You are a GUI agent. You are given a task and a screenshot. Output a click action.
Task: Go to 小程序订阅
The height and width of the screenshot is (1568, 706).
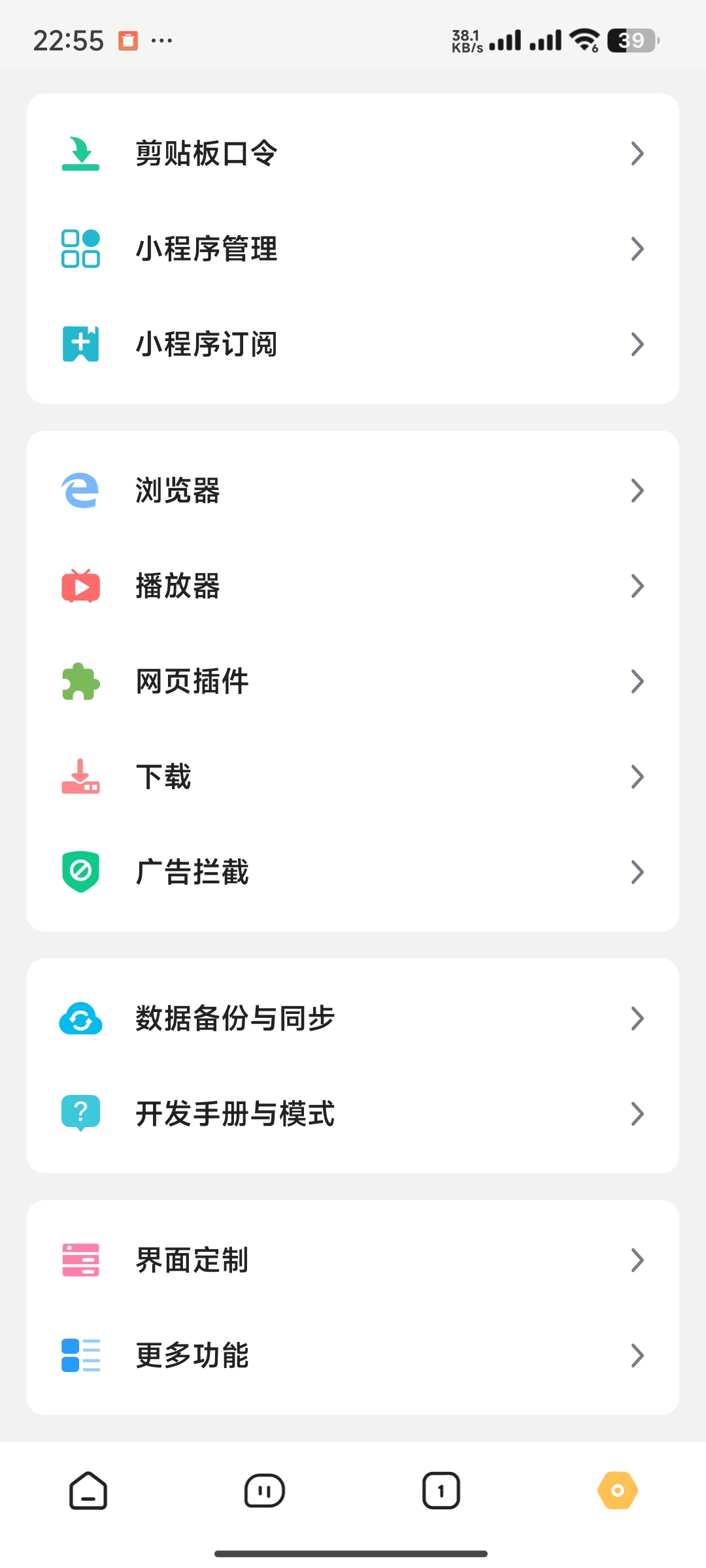(x=353, y=344)
